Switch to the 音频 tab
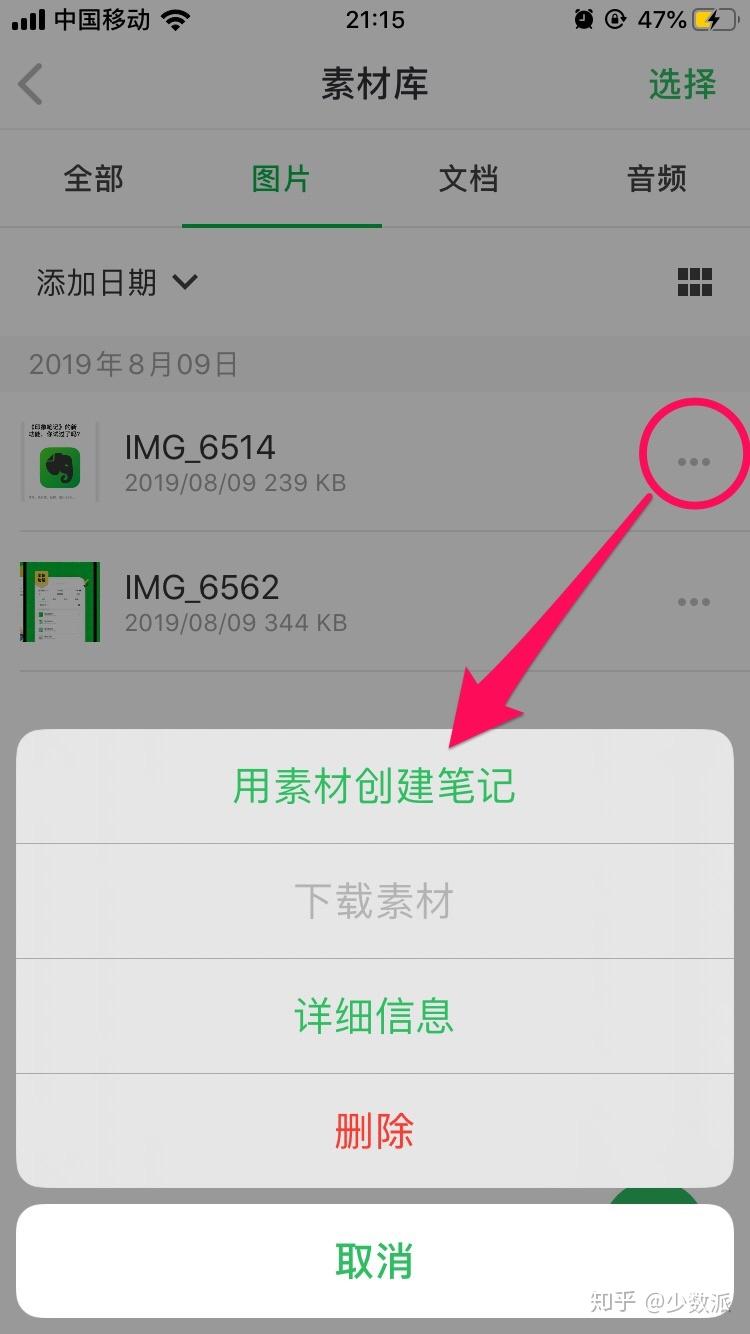 coord(656,180)
